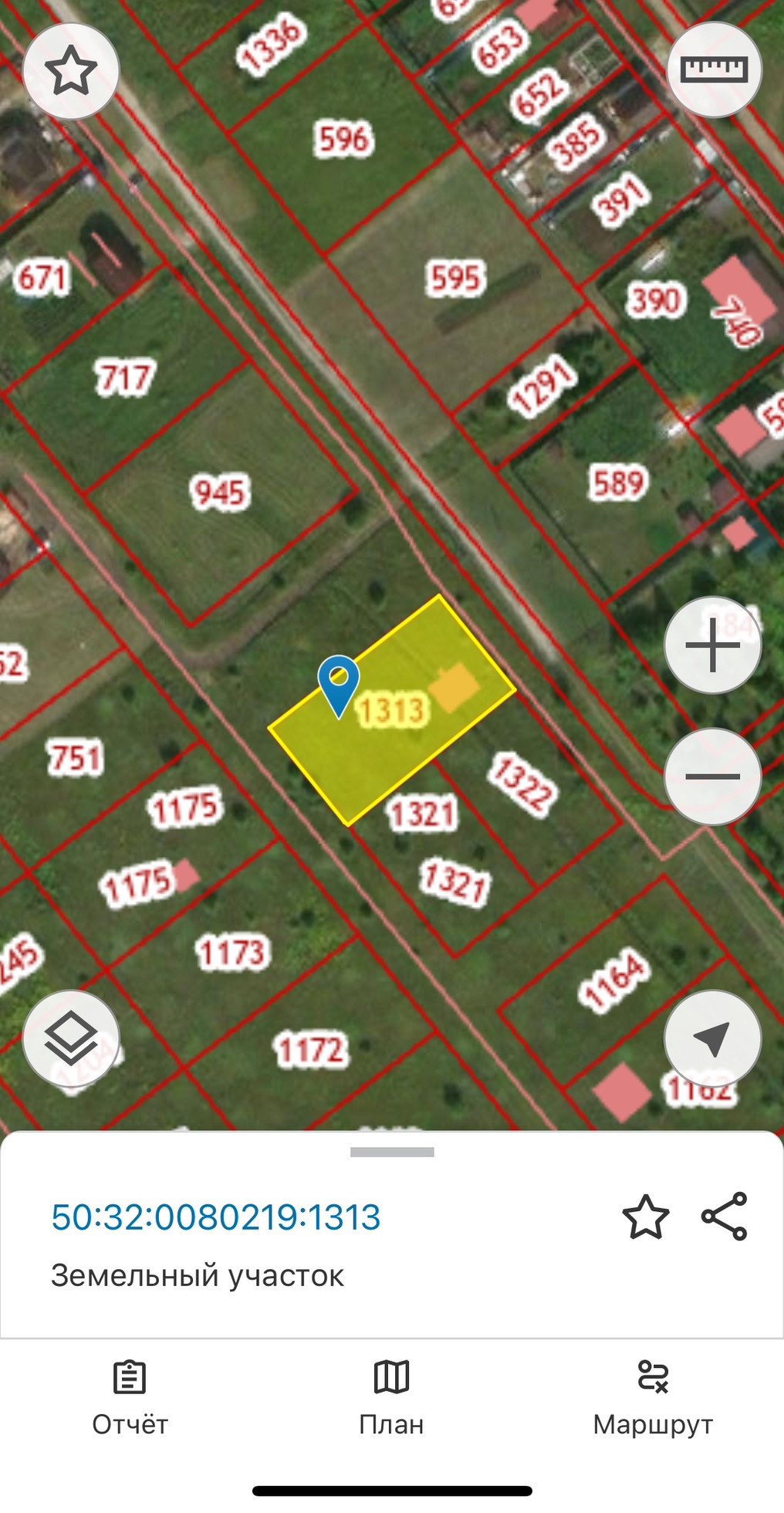Zoom out of the map

coord(712,776)
